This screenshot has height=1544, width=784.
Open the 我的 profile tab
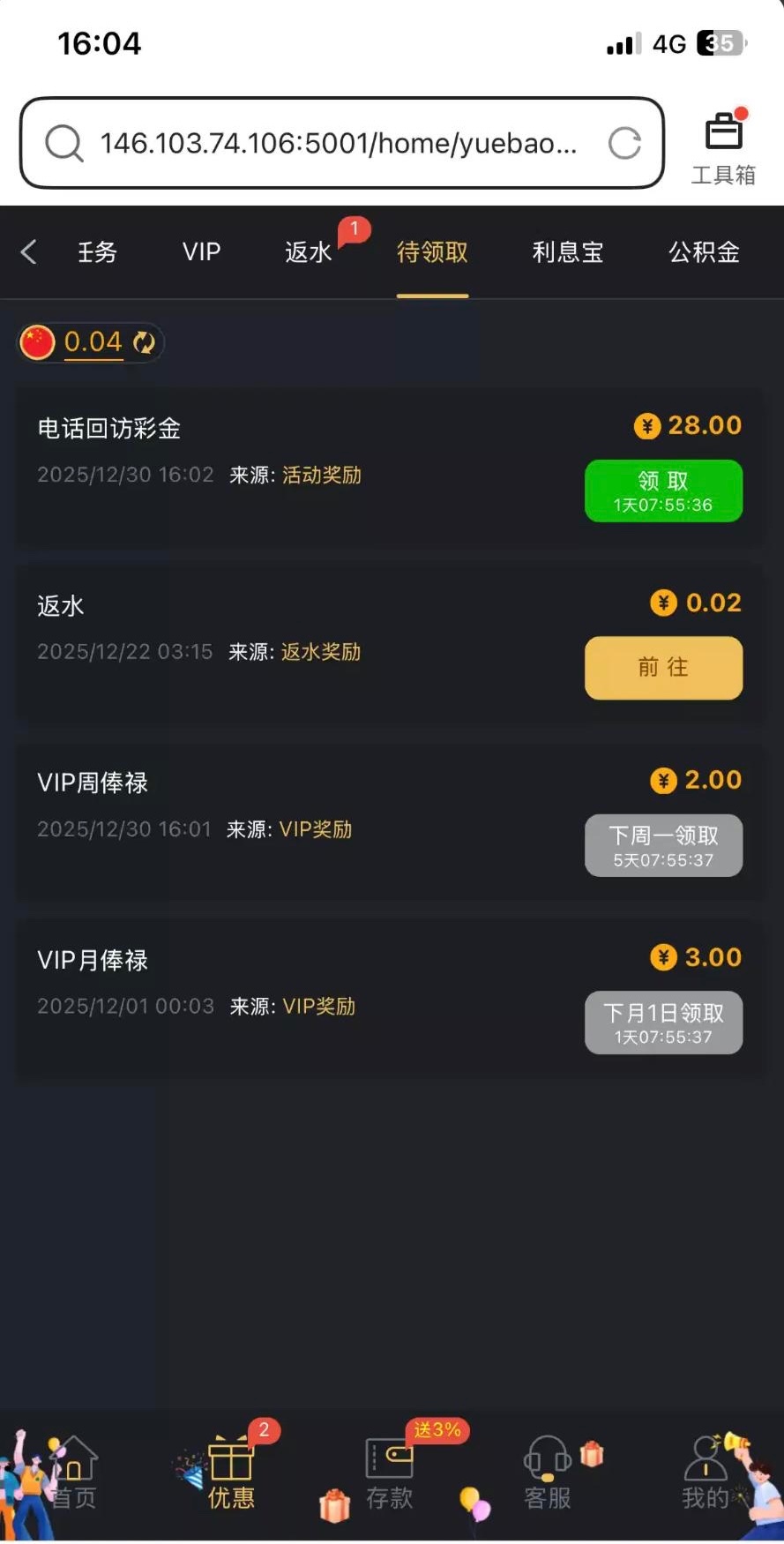(x=705, y=1475)
